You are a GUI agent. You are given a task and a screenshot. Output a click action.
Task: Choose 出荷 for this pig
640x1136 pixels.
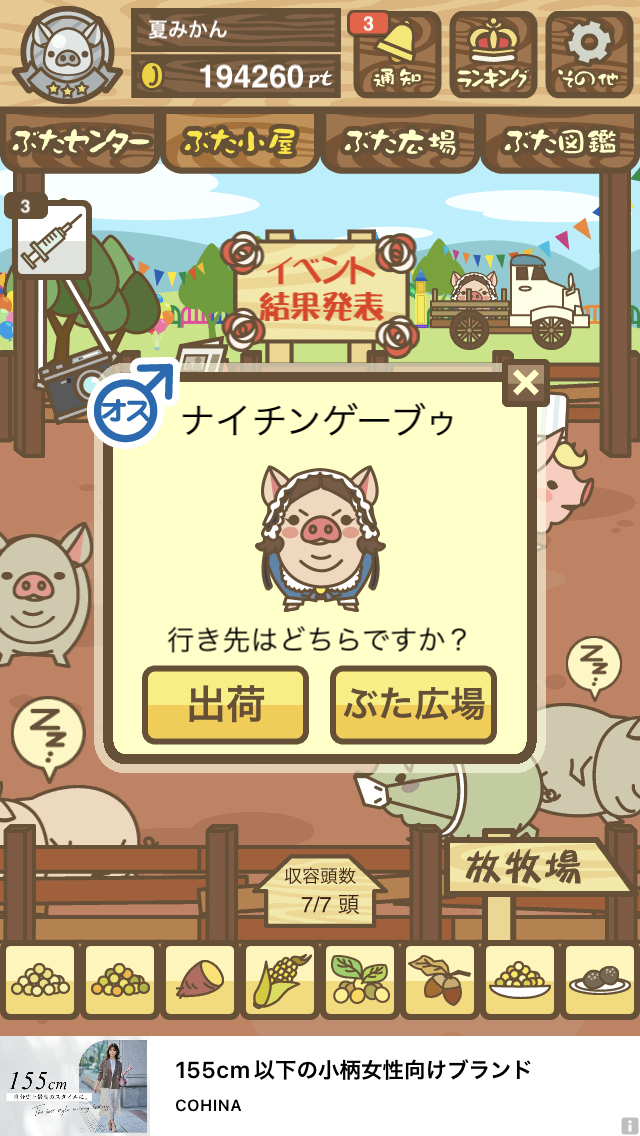point(225,705)
